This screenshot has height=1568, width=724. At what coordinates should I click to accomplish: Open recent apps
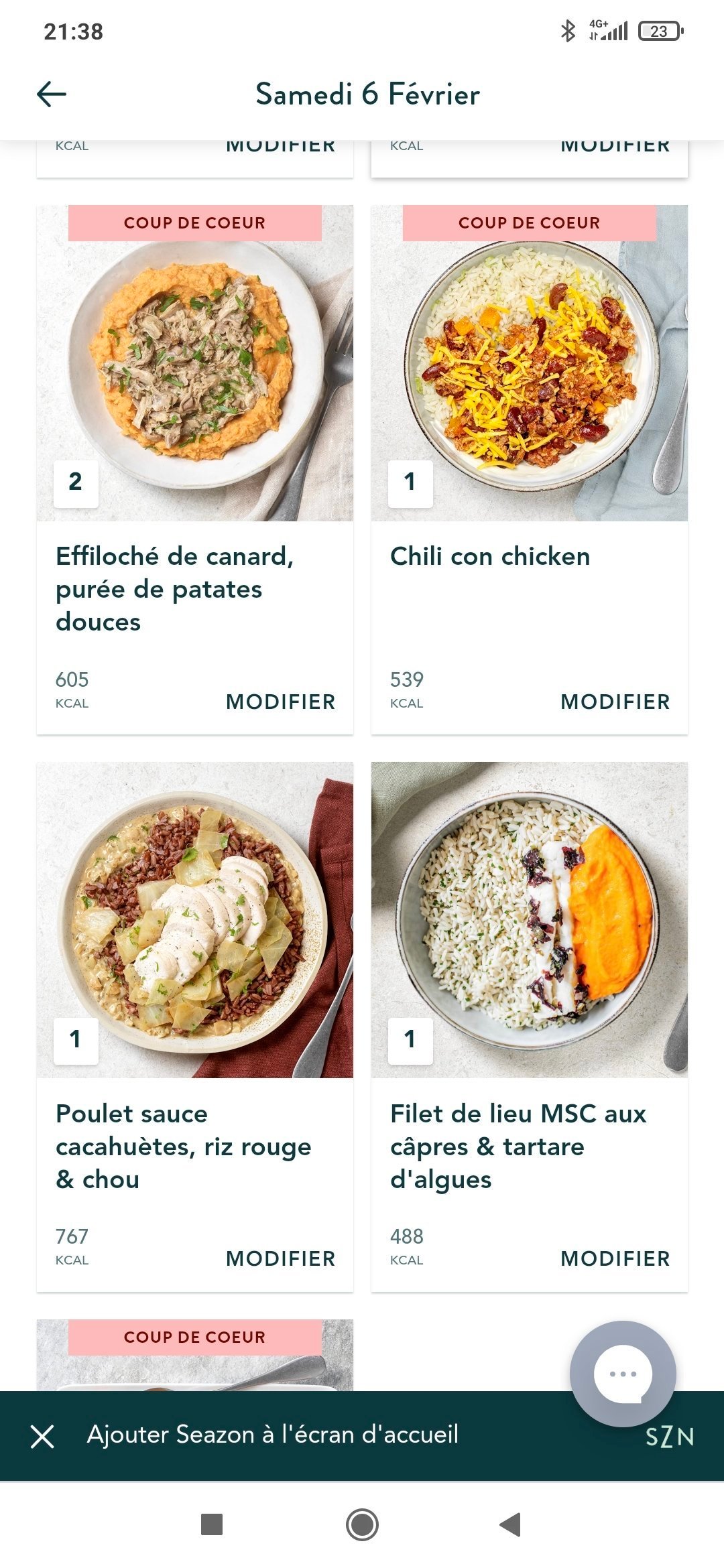pyautogui.click(x=212, y=1524)
